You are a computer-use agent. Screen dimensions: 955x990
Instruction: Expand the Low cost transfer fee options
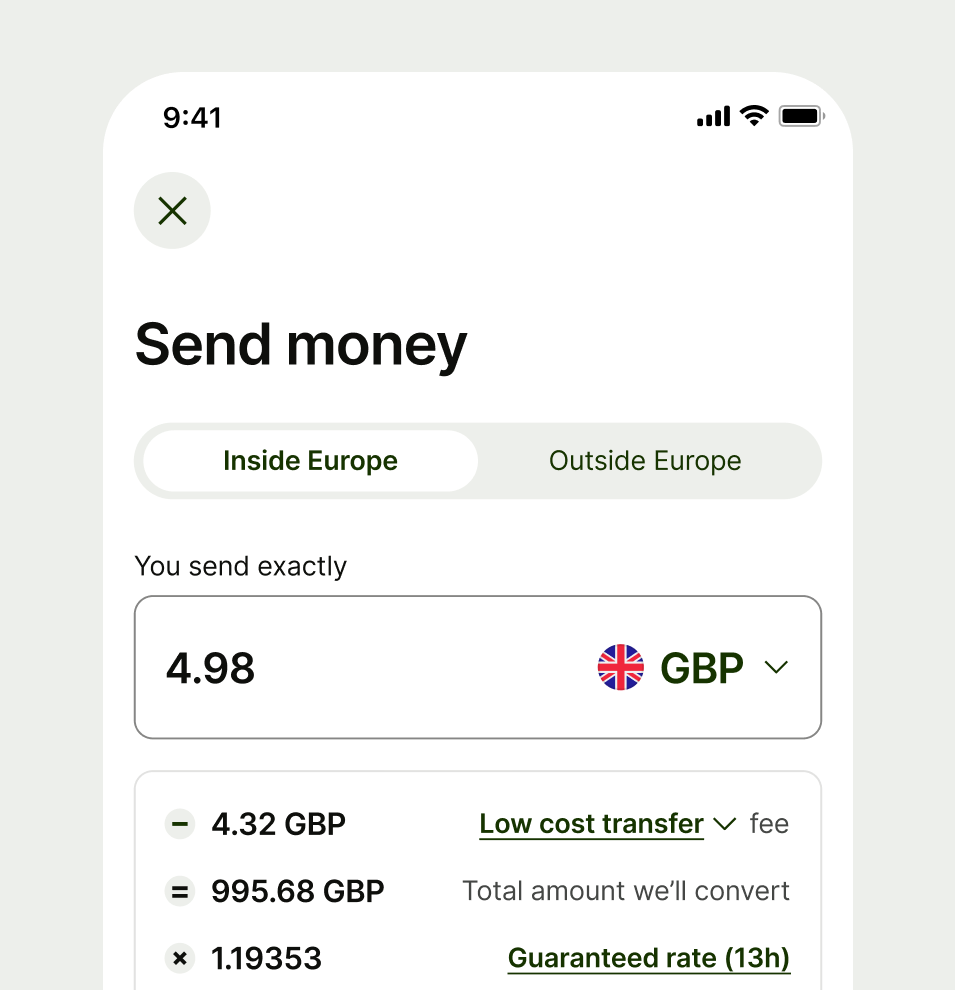click(x=726, y=824)
